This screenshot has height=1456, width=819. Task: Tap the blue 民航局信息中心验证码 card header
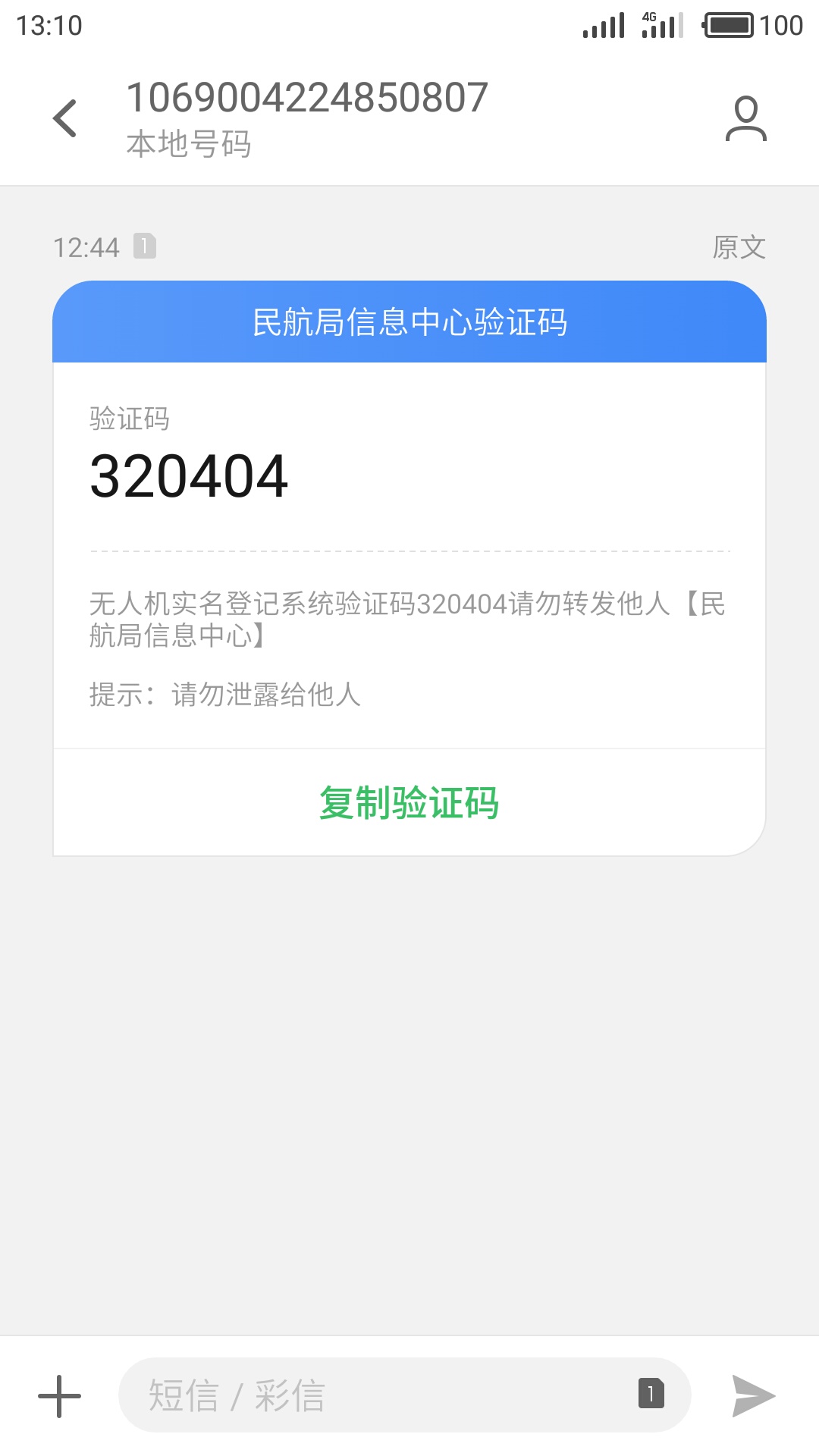pos(409,322)
